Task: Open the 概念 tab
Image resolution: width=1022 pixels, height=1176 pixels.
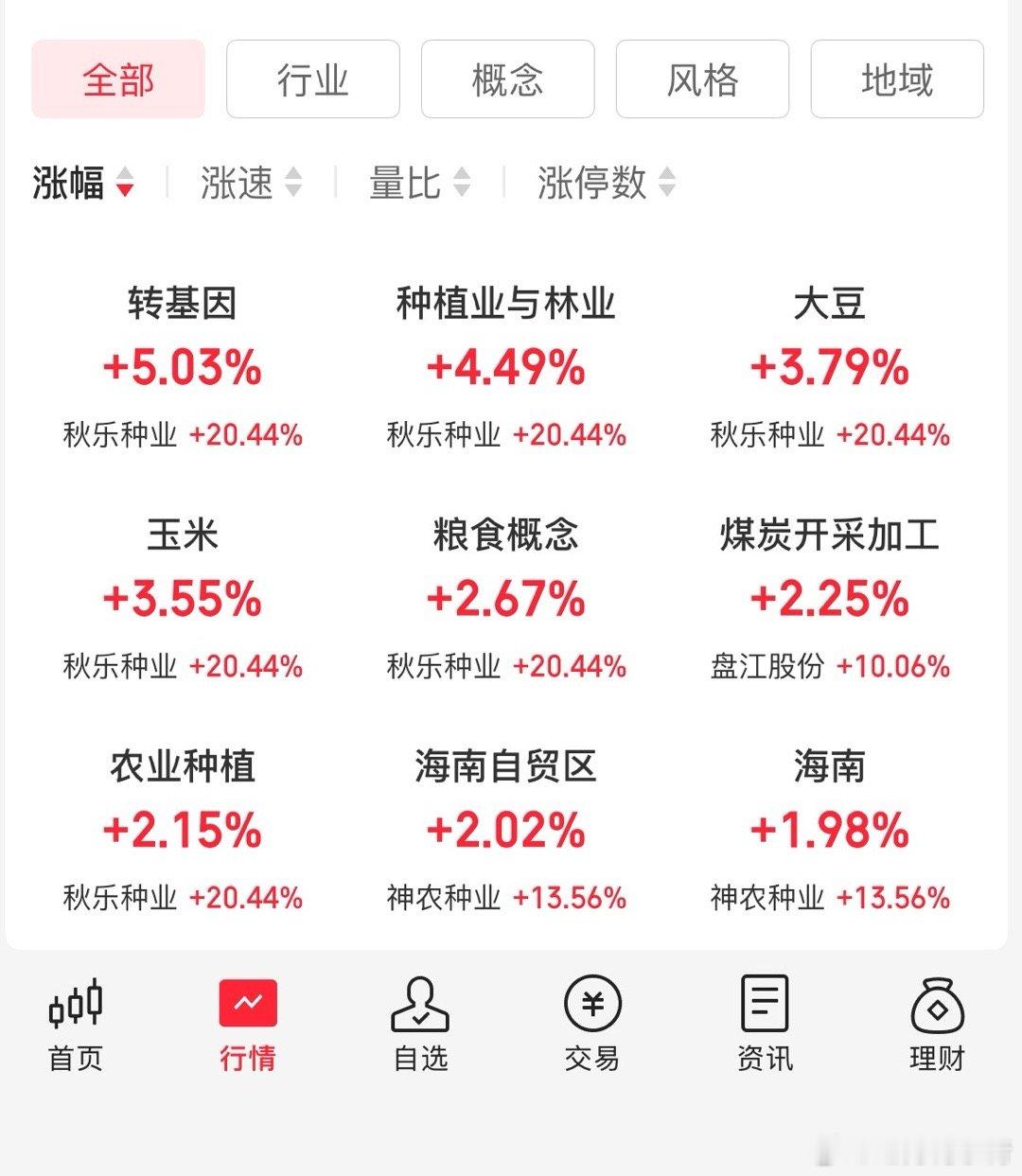Action: (x=506, y=79)
